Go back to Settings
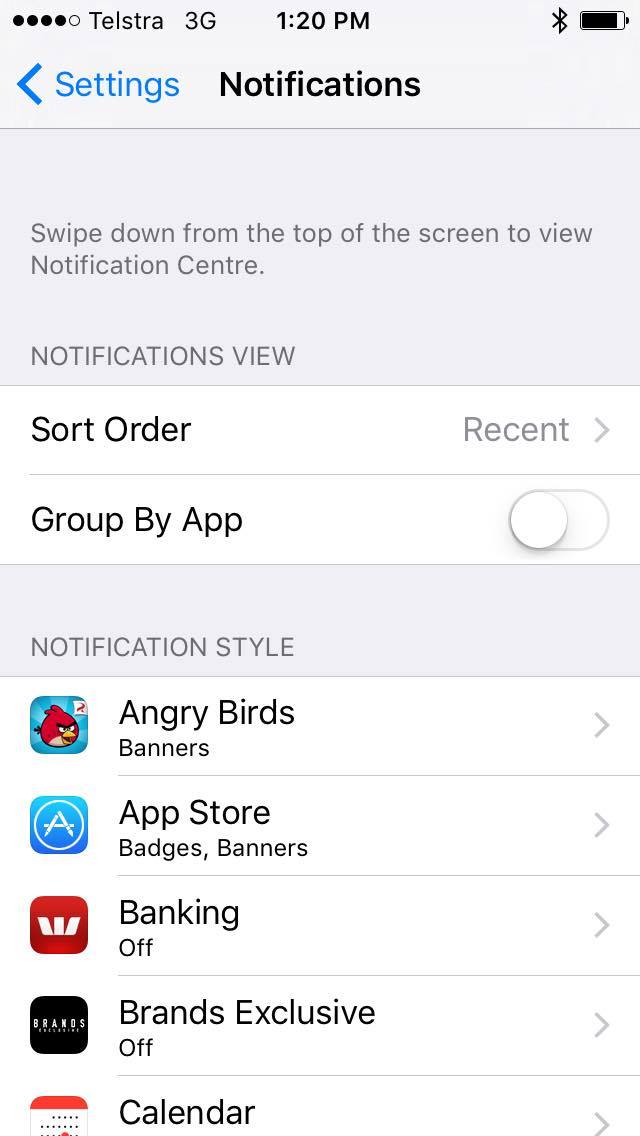 coord(98,85)
